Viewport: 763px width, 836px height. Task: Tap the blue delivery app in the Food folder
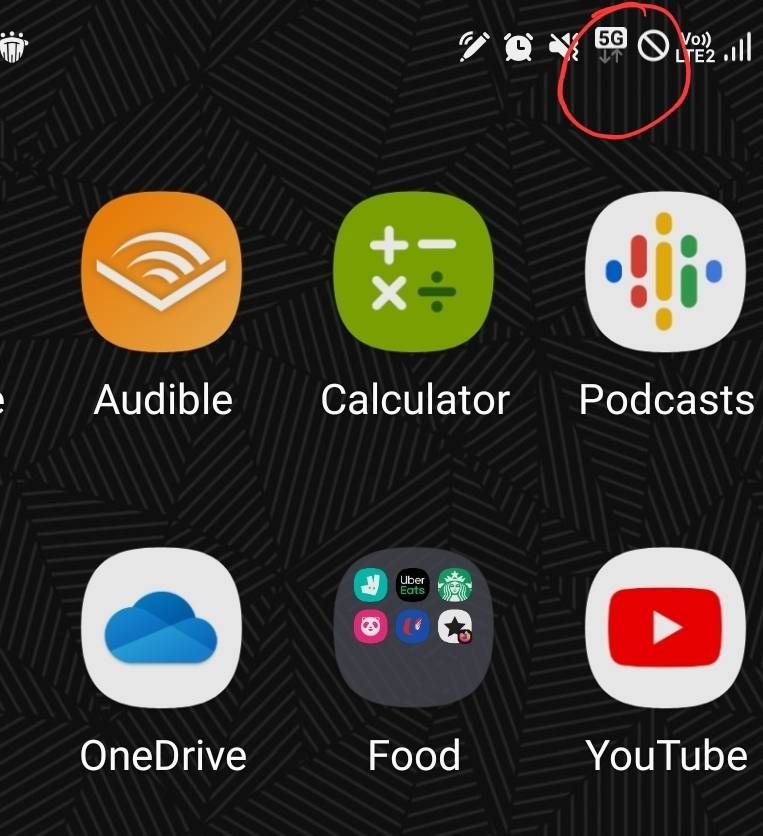[411, 627]
